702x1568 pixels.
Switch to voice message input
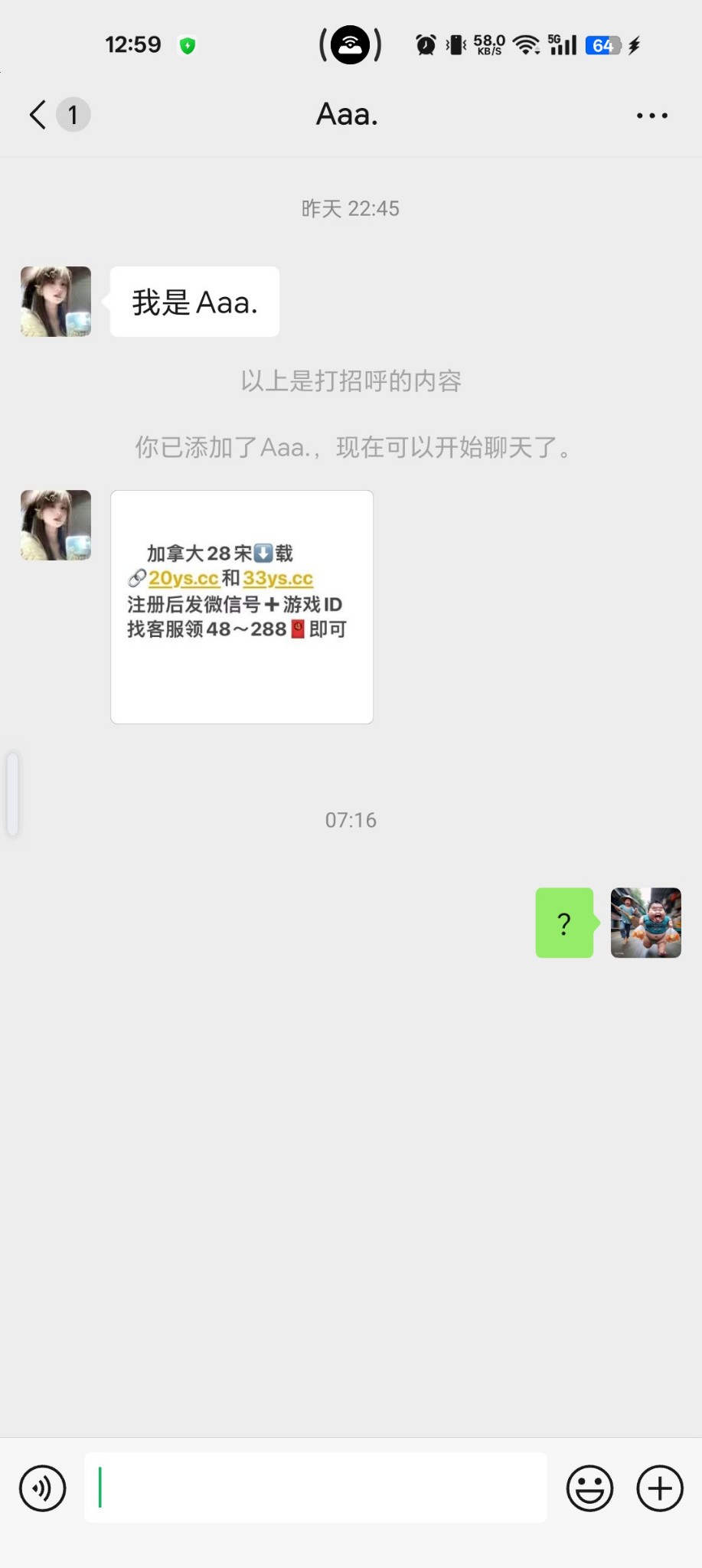coord(43,1488)
